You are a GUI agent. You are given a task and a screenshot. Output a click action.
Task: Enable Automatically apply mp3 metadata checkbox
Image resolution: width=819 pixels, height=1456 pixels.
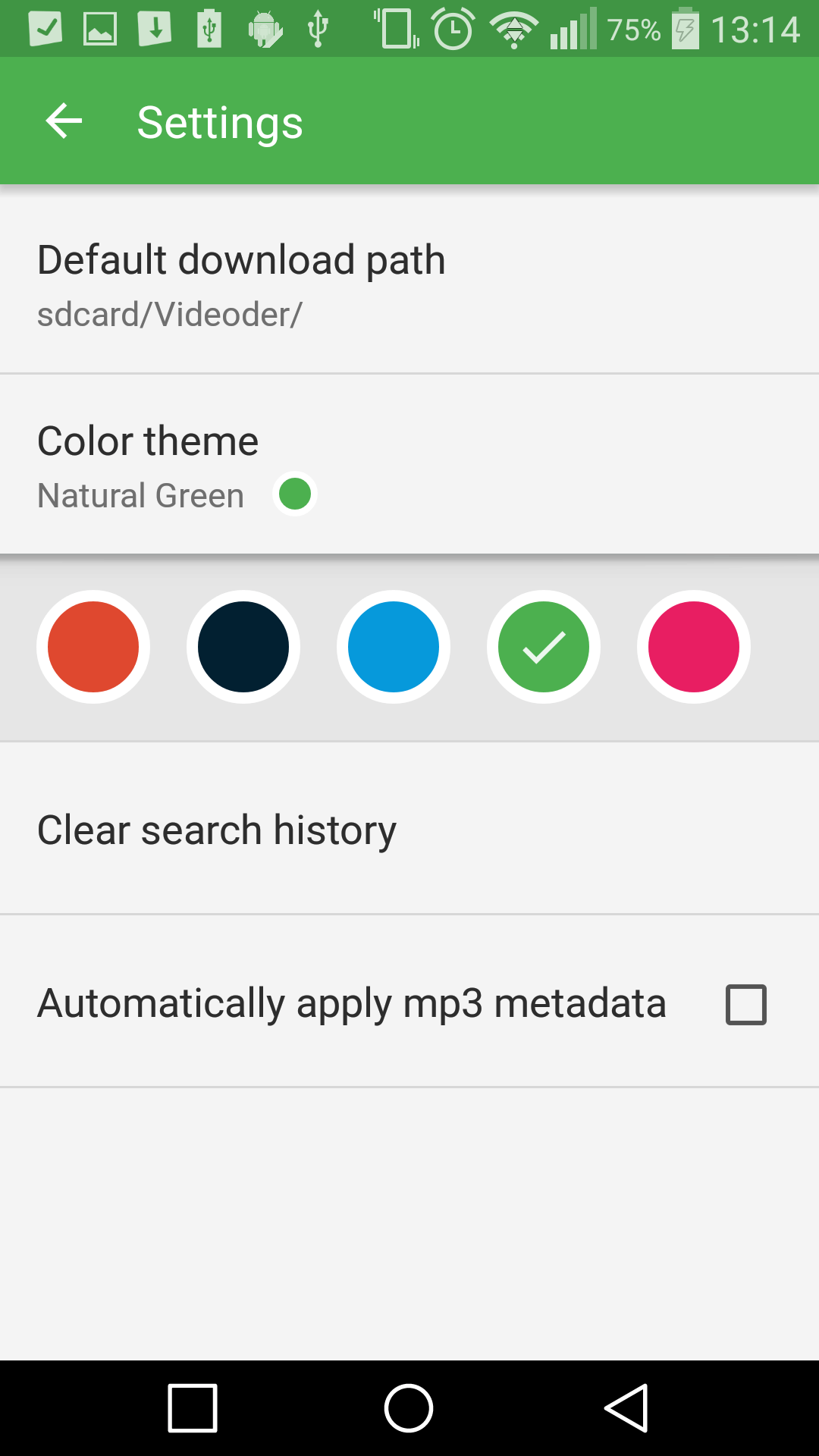[x=746, y=1004]
